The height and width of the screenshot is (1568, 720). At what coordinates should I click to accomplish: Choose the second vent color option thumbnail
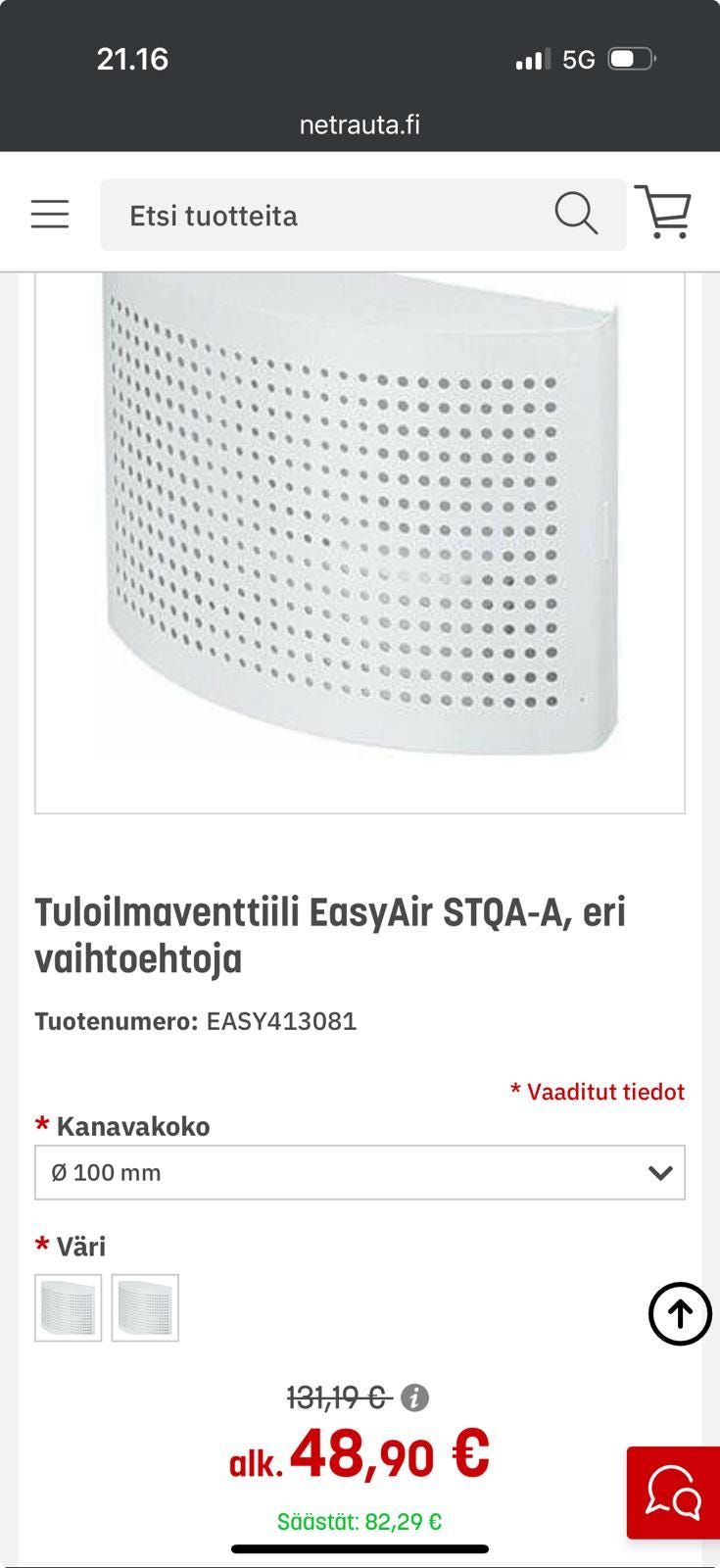tap(146, 1309)
